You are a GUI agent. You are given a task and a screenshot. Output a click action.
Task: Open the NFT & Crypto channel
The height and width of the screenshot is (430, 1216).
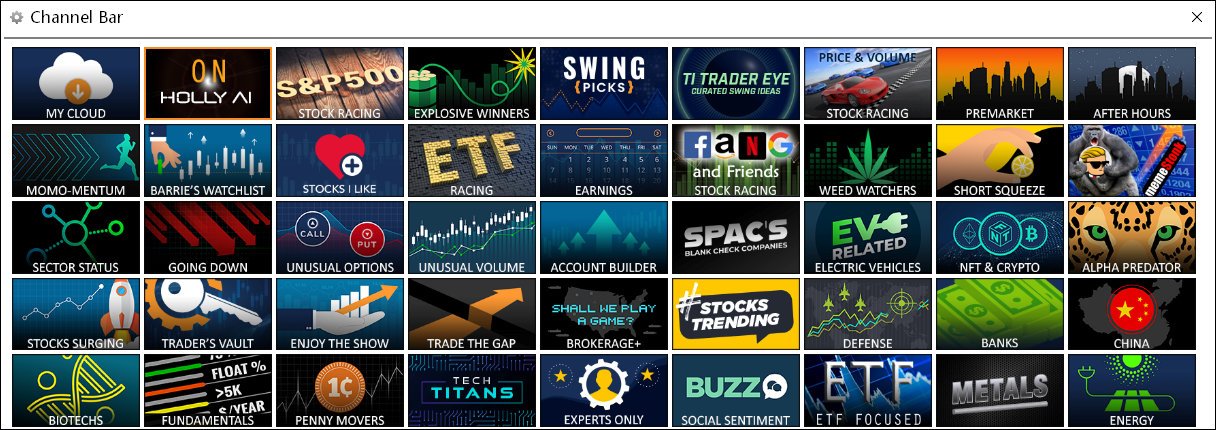coord(1000,238)
